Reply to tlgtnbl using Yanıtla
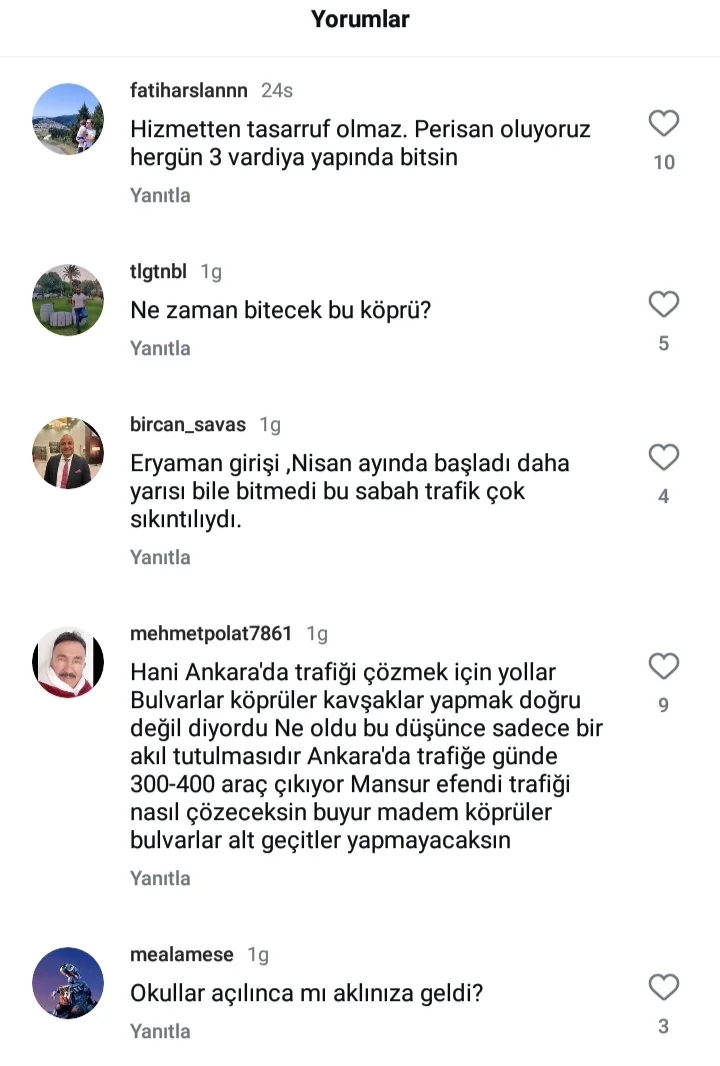 [x=160, y=348]
